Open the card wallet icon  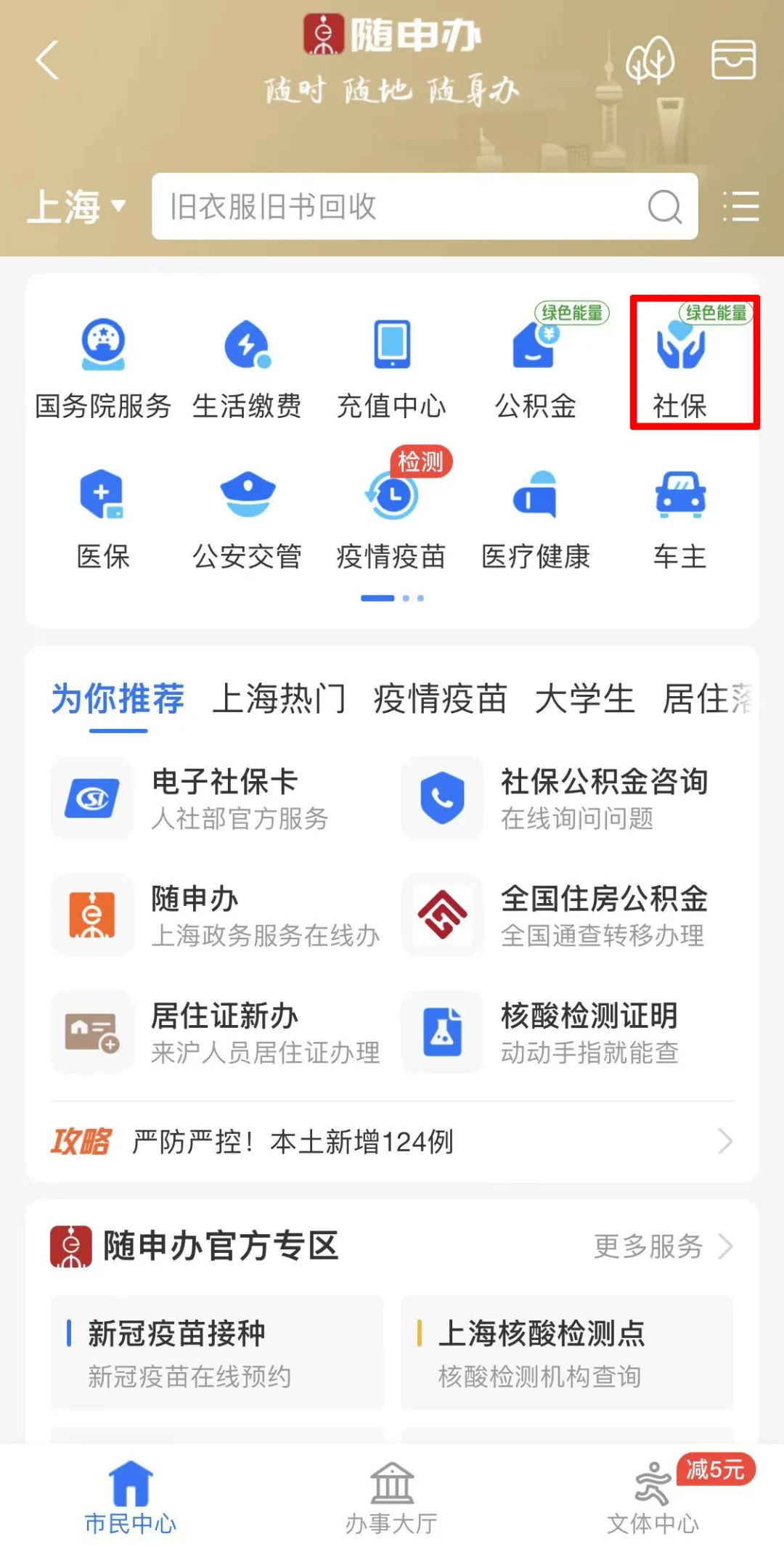pos(733,60)
